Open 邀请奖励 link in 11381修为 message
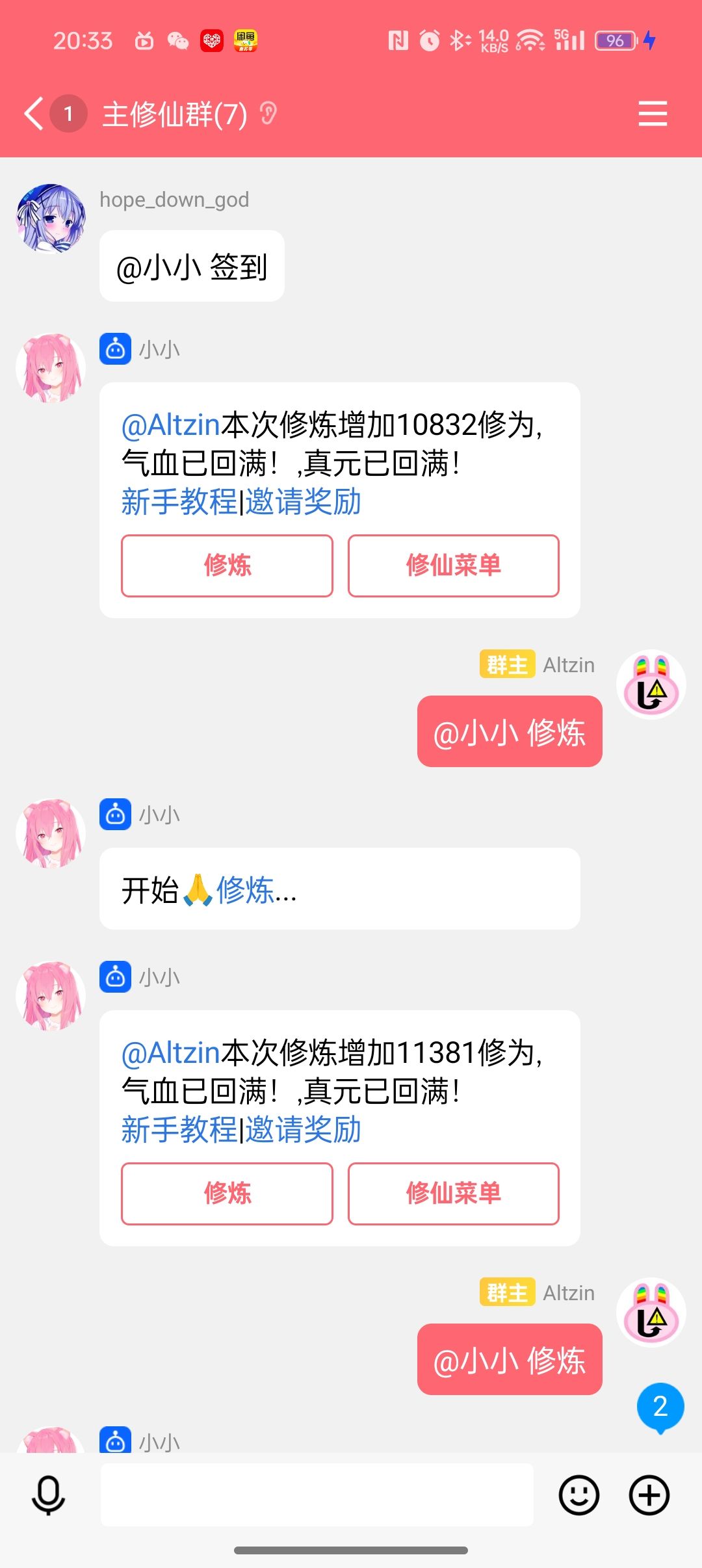Image resolution: width=702 pixels, height=1568 pixels. pos(303,1130)
